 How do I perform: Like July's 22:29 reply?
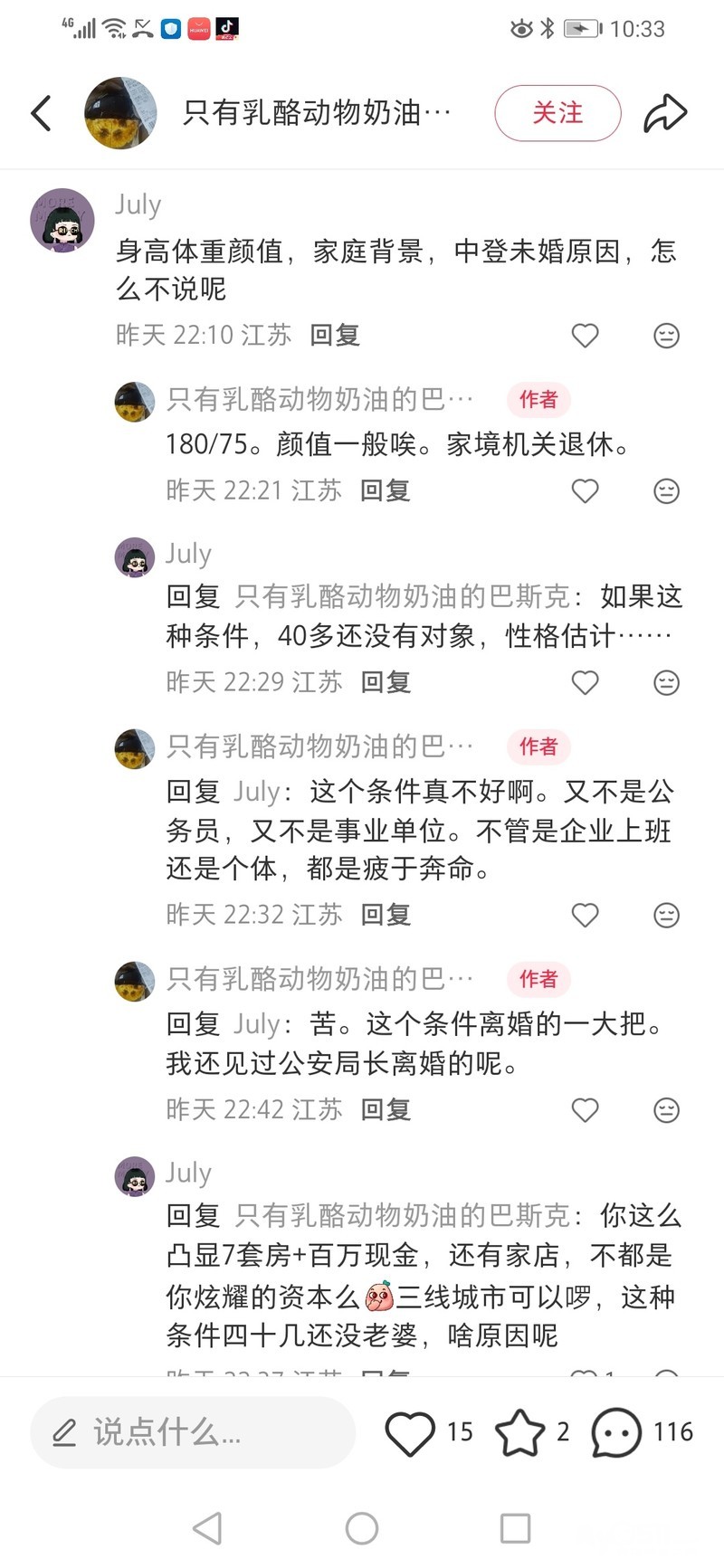[585, 682]
